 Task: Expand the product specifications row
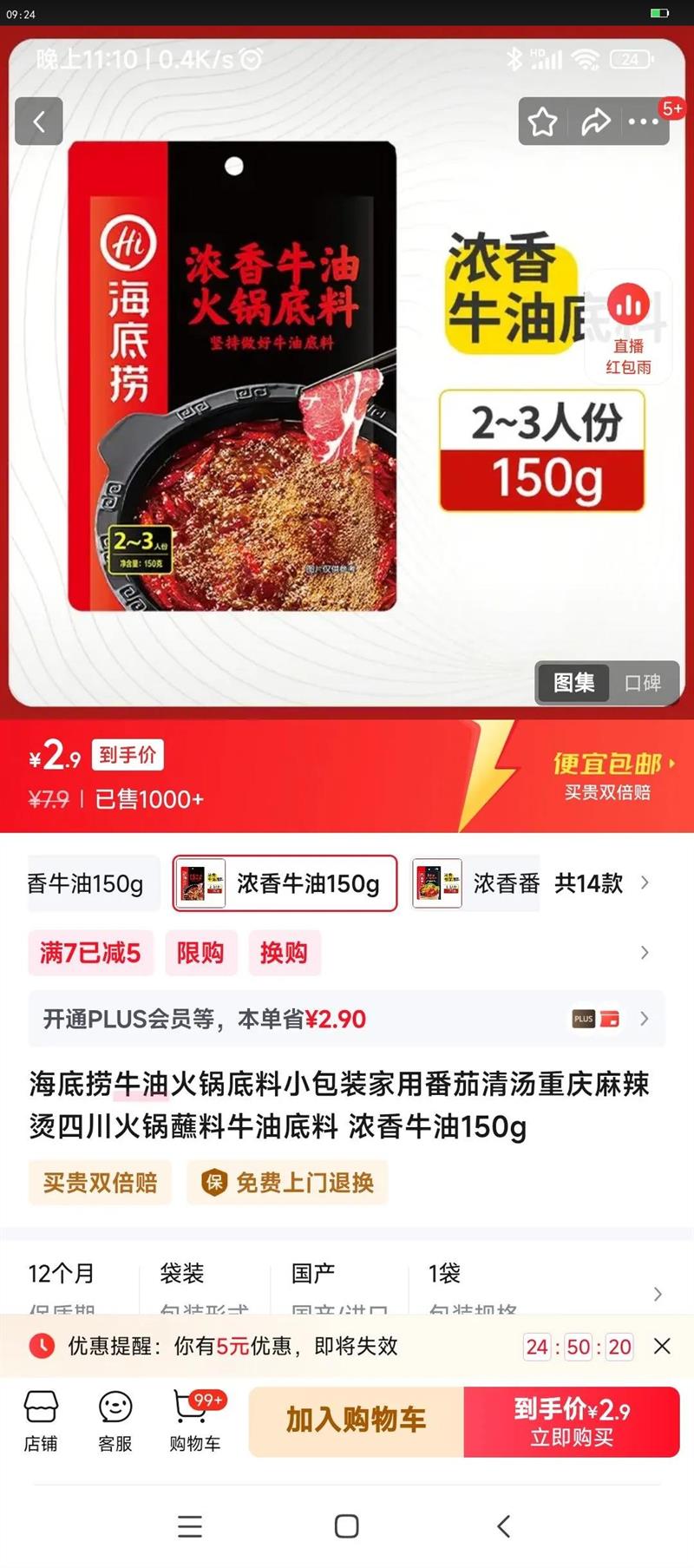pyautogui.click(x=347, y=1286)
